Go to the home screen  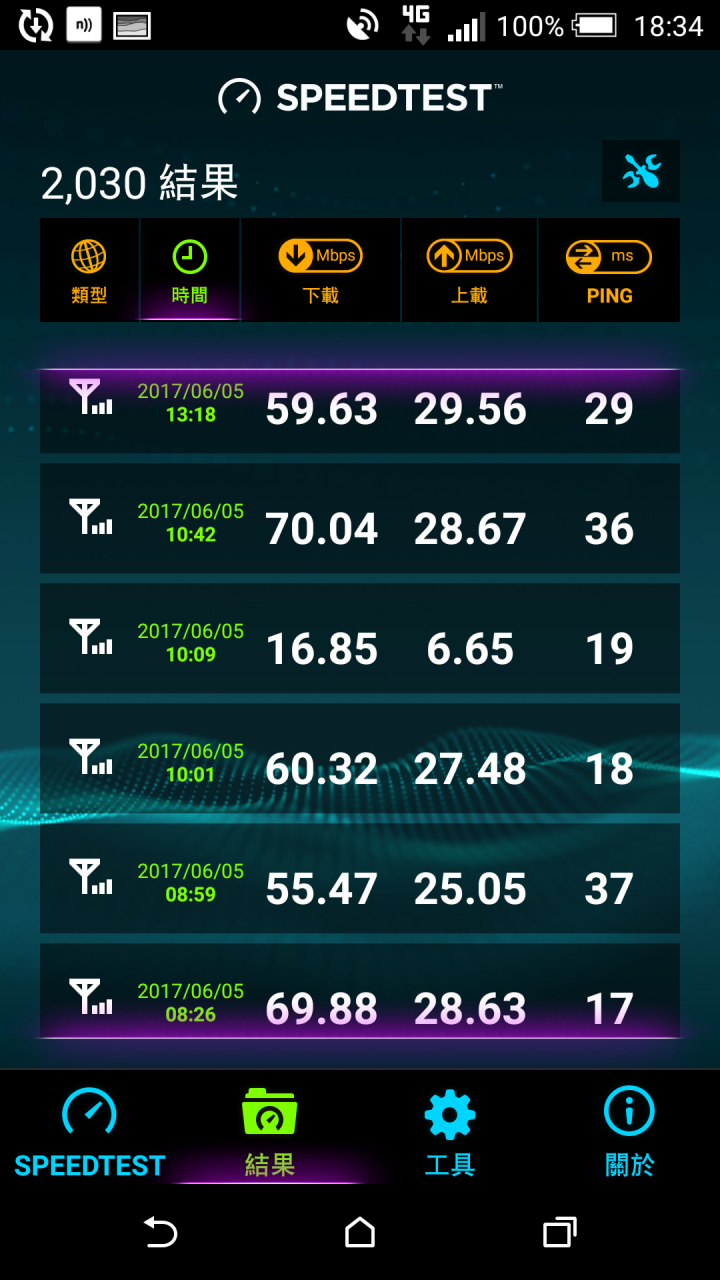point(360,1232)
